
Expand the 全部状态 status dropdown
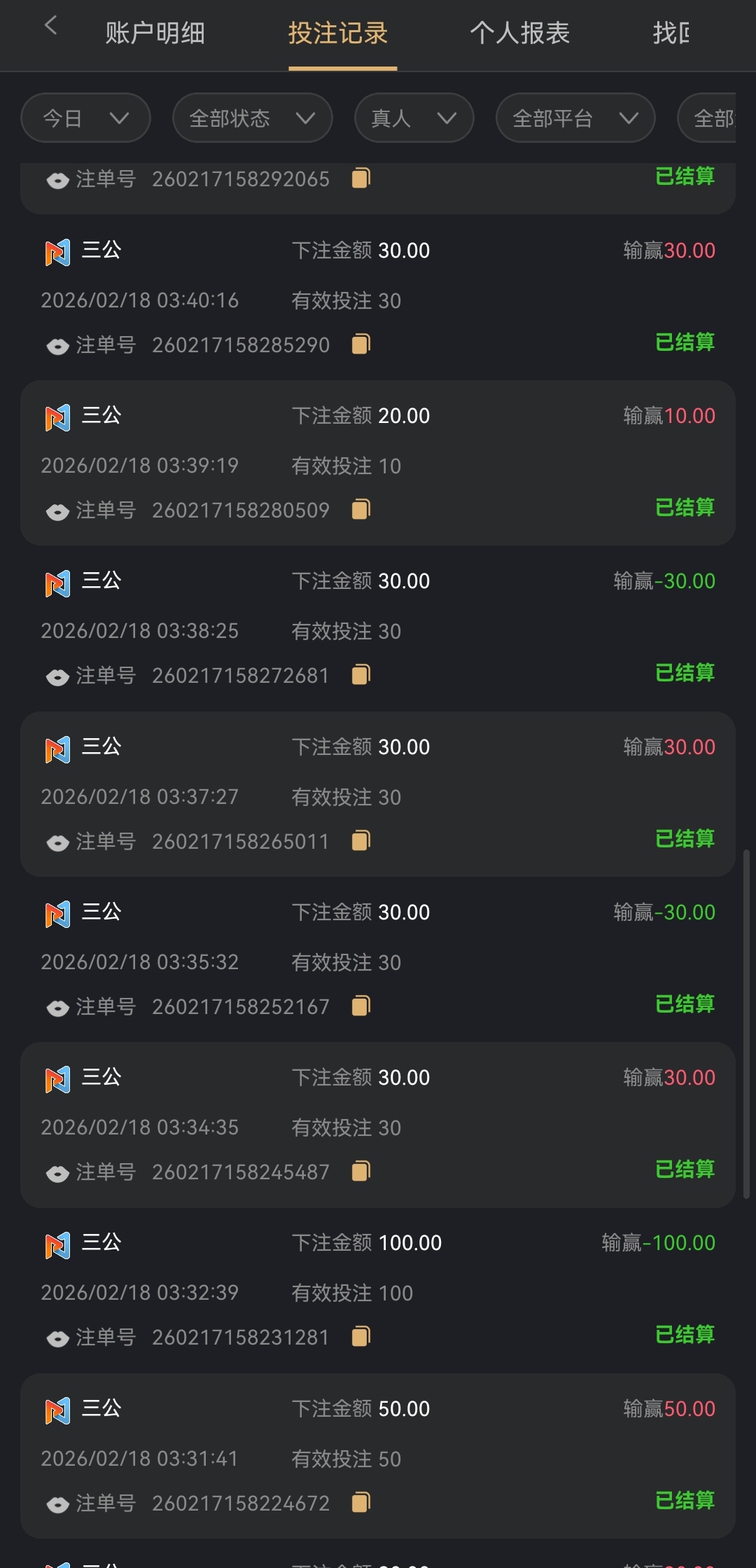[252, 118]
